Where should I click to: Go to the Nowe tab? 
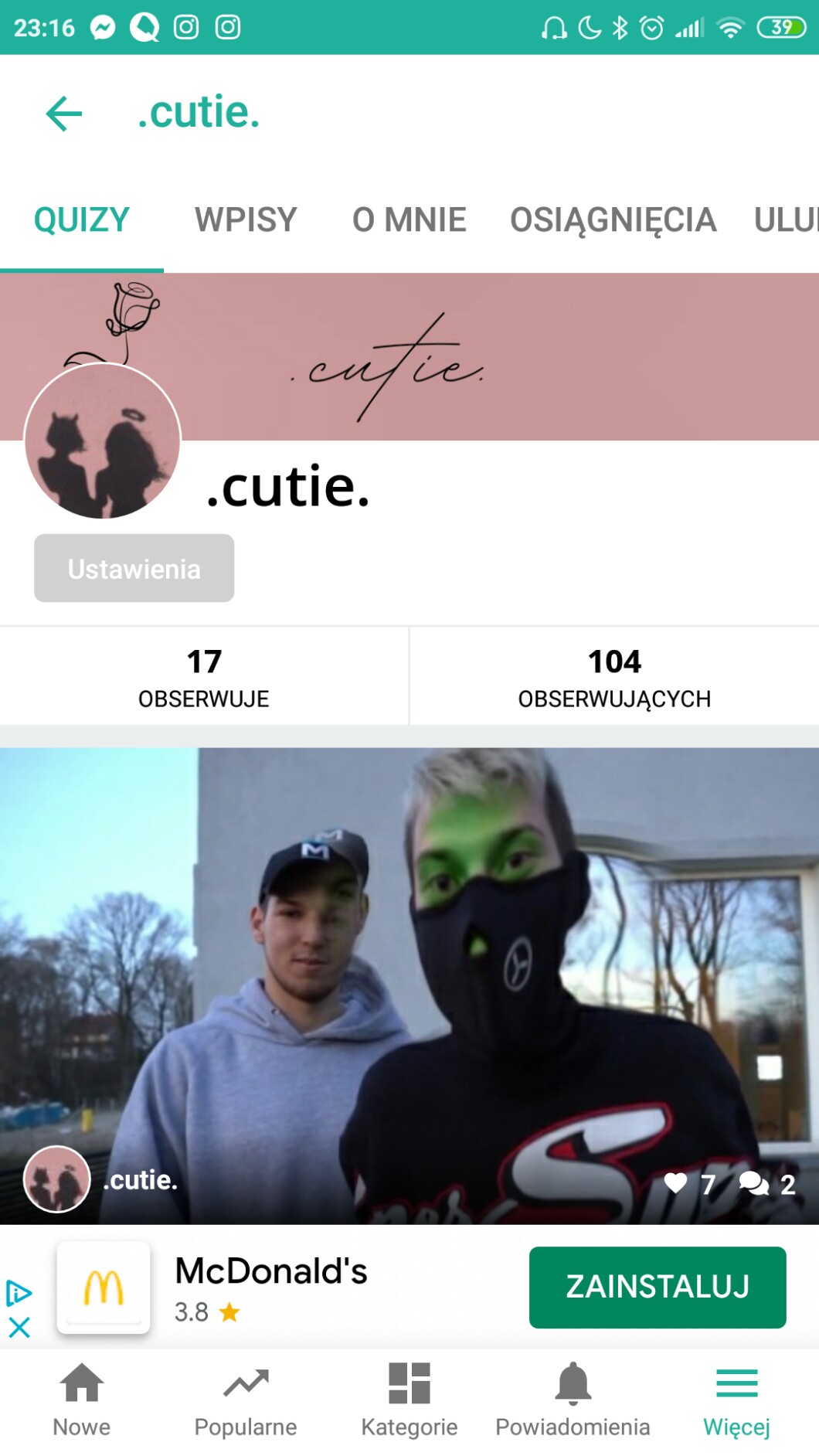(82, 1400)
